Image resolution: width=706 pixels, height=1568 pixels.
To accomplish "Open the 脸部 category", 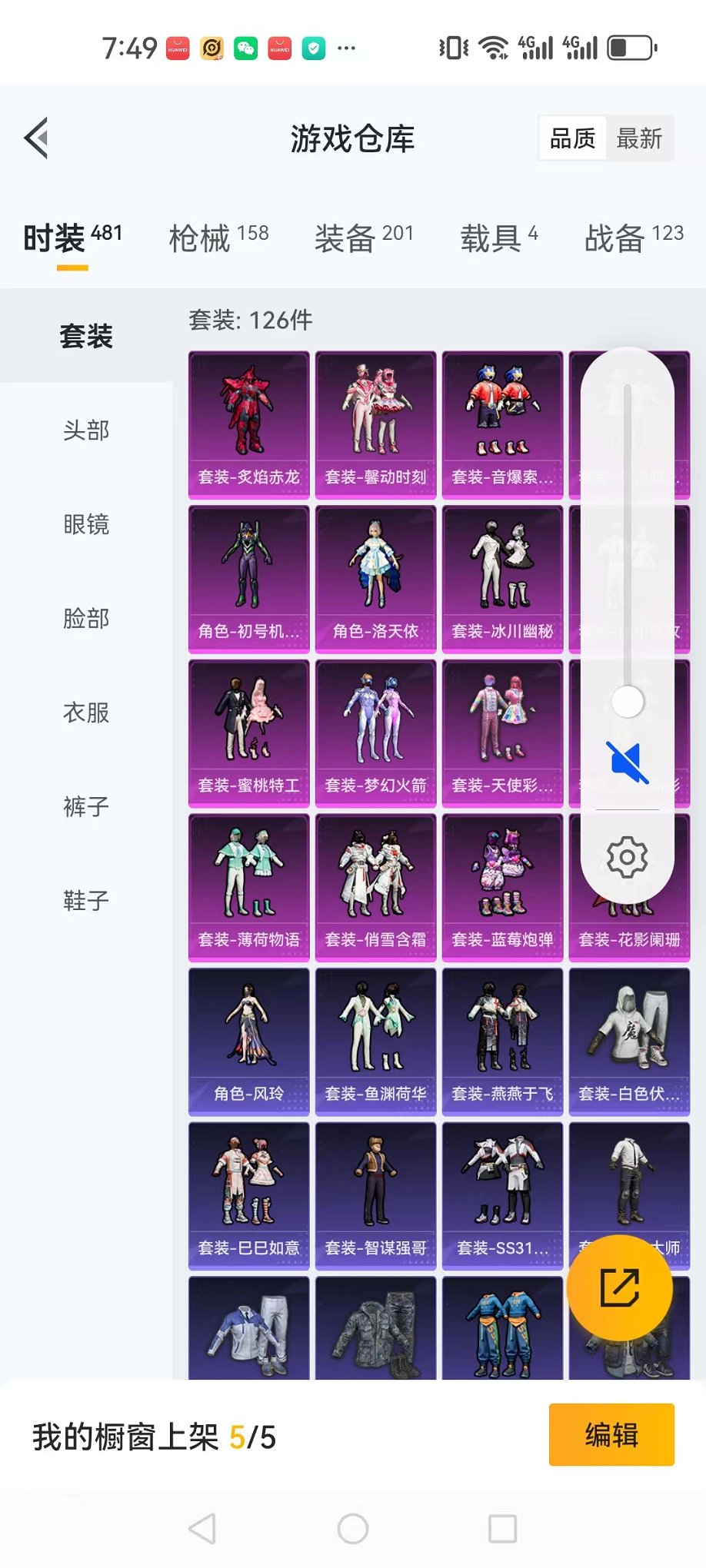I will [86, 619].
